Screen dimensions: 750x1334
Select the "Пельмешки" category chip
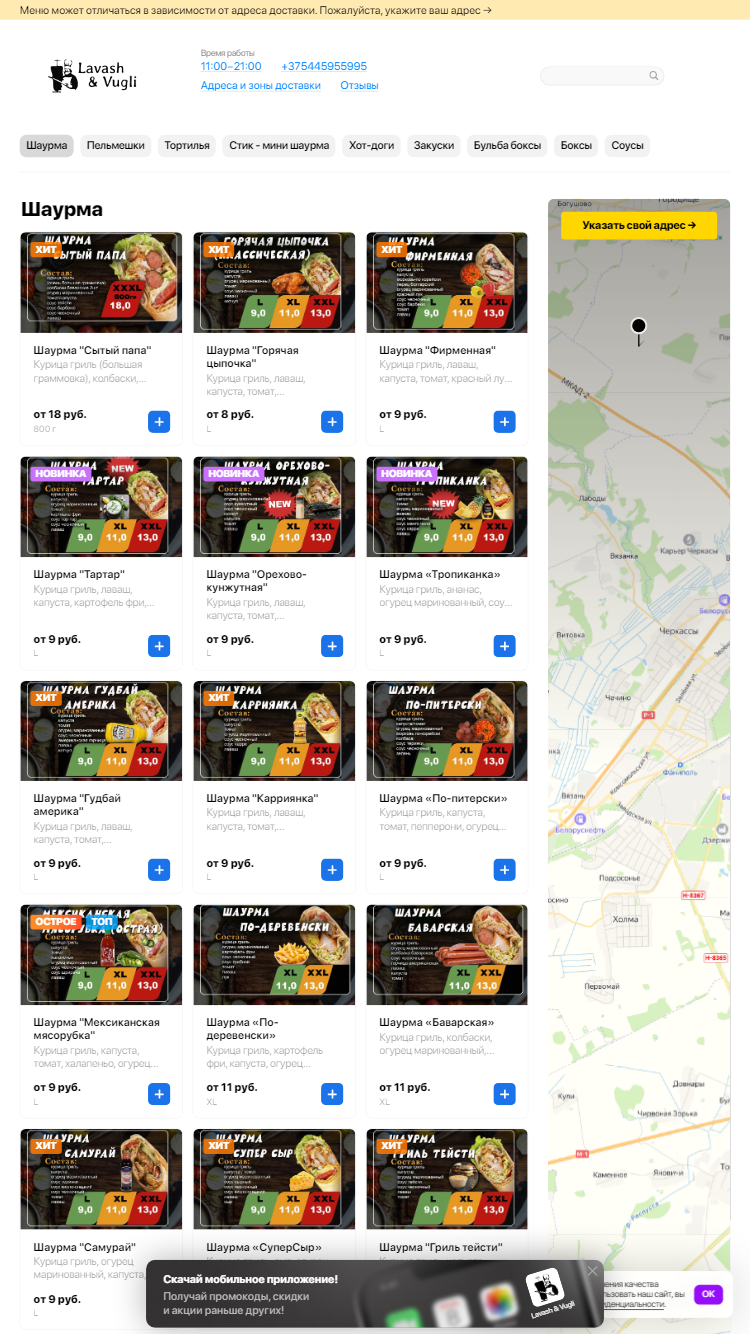pyautogui.click(x=116, y=146)
